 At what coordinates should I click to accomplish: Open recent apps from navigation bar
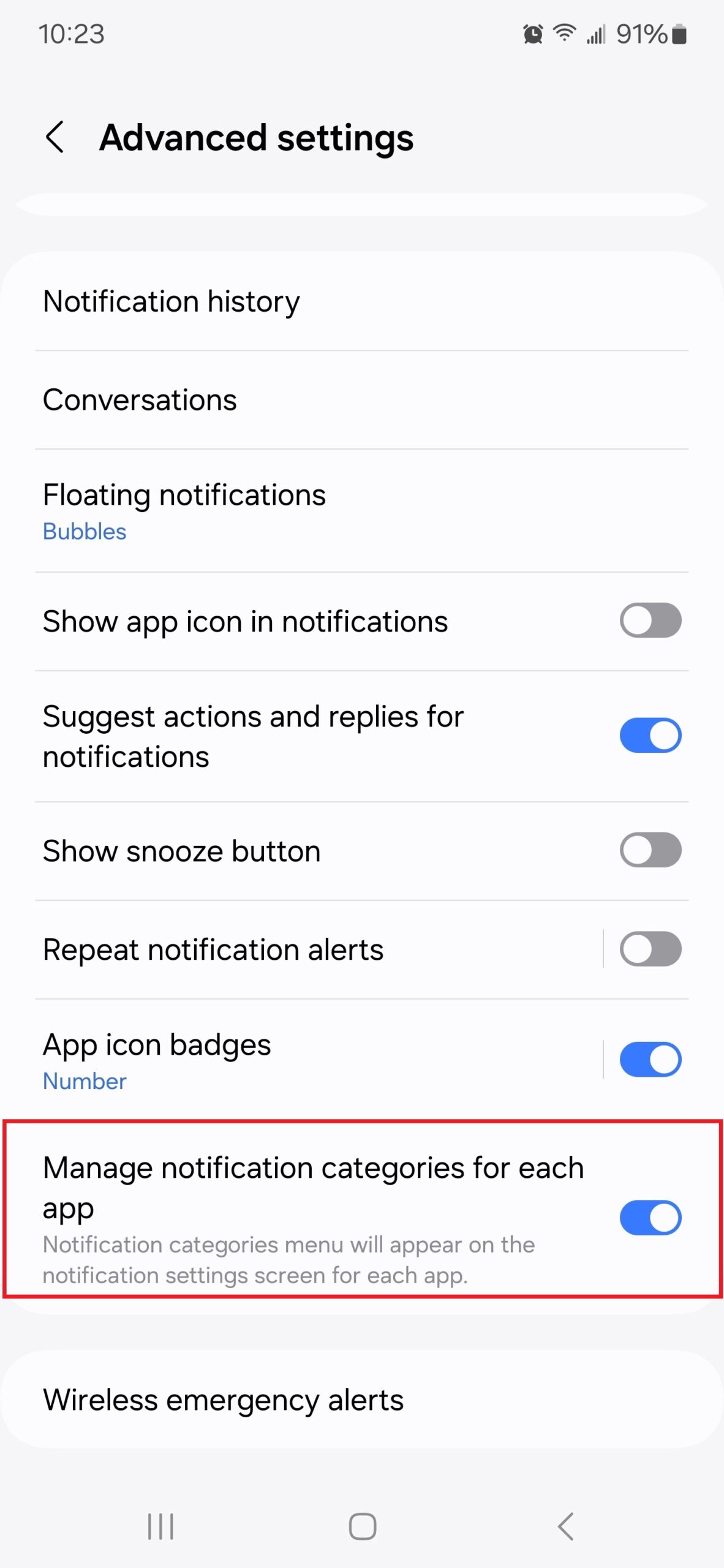tap(160, 1526)
